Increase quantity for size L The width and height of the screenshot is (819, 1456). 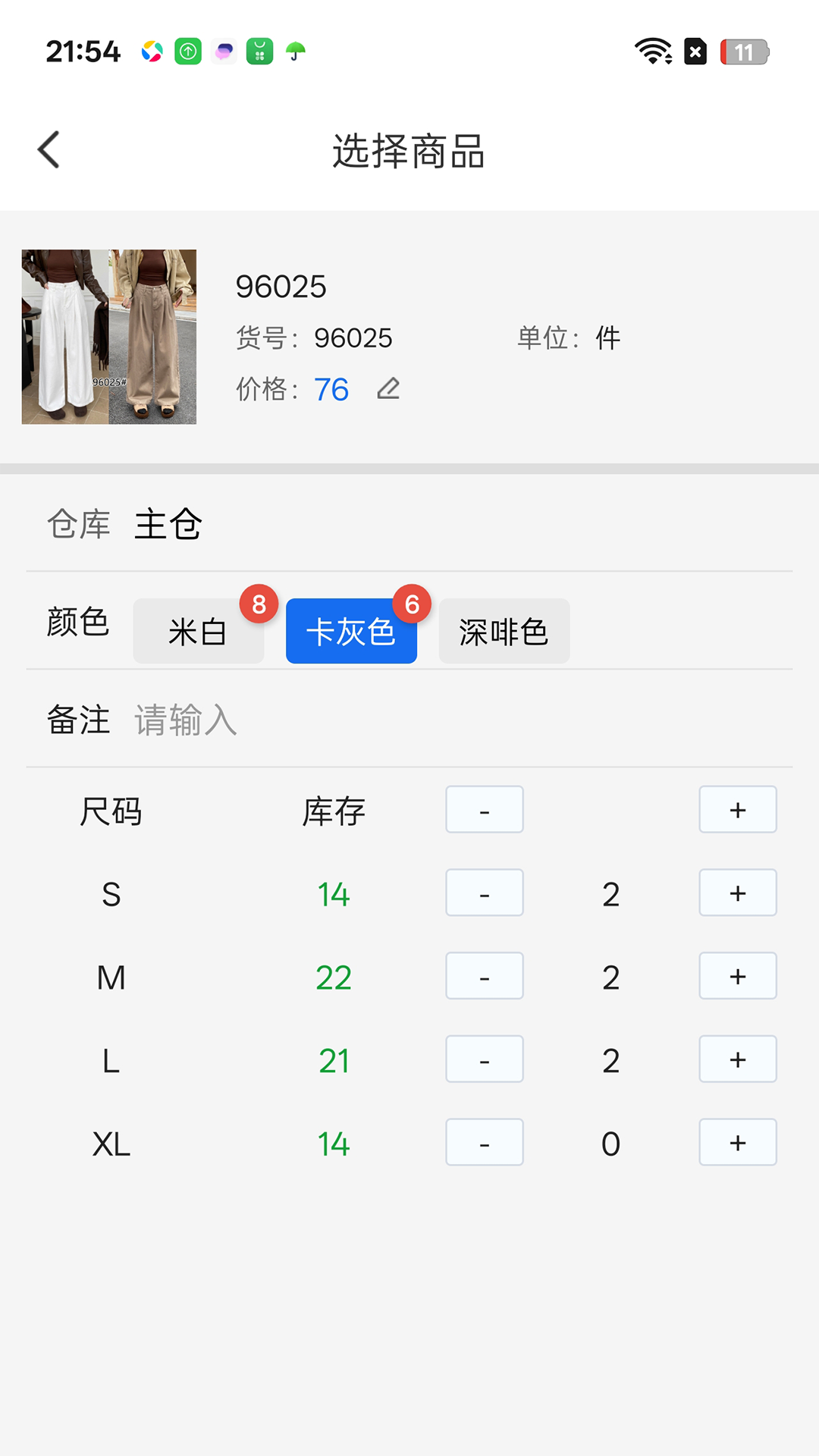(x=738, y=1059)
